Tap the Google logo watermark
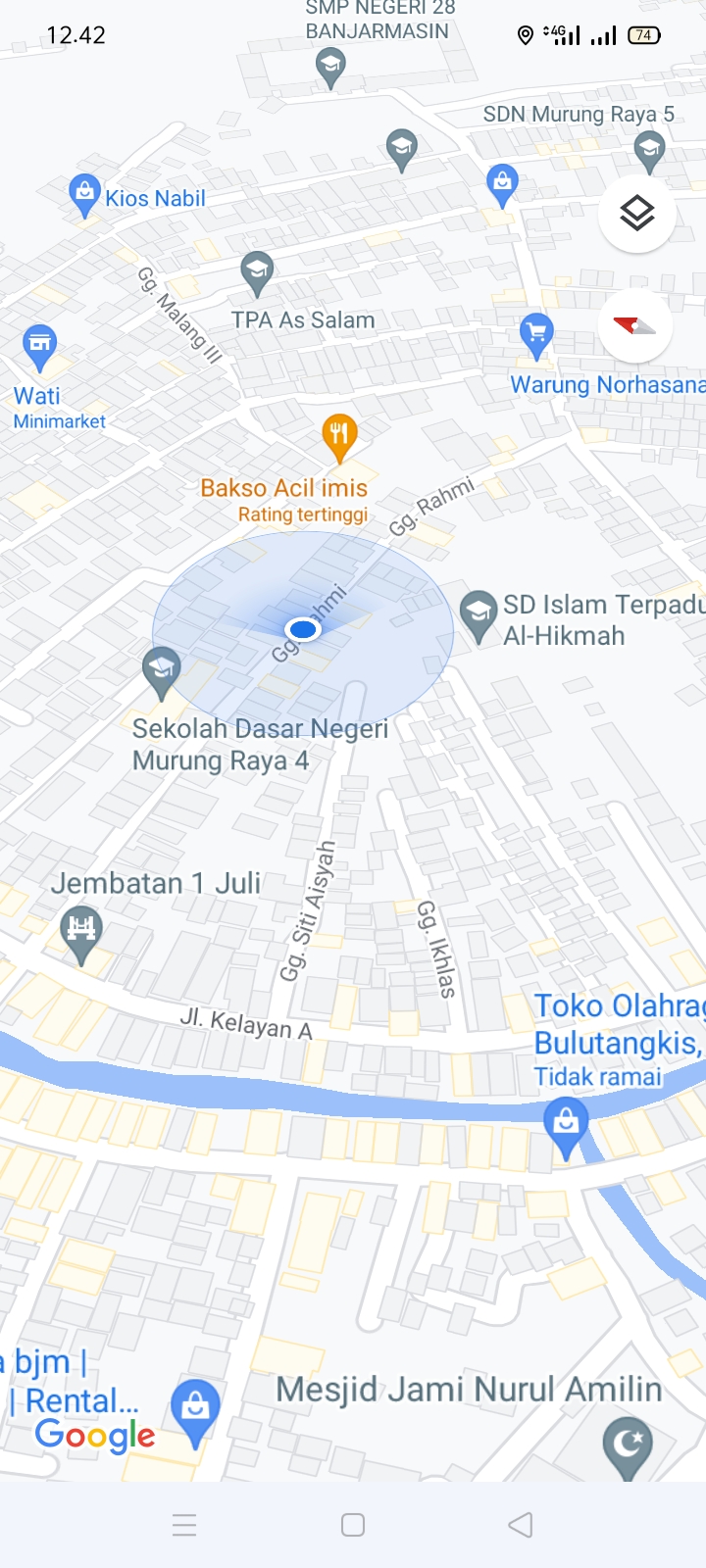This screenshot has height=1568, width=706. pos(93,1436)
